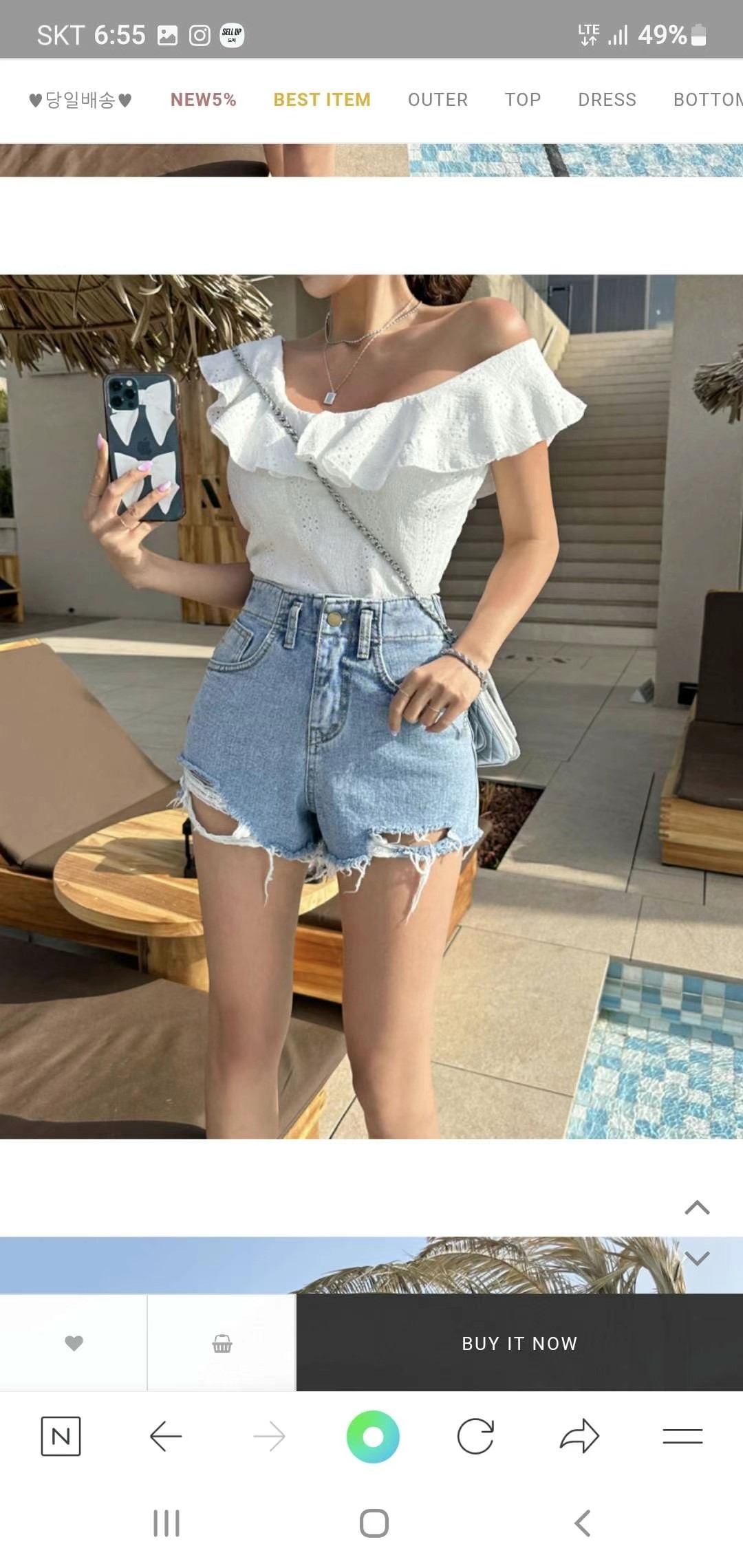Open the BEST ITEM tab
The image size is (743, 1568).
pos(322,100)
